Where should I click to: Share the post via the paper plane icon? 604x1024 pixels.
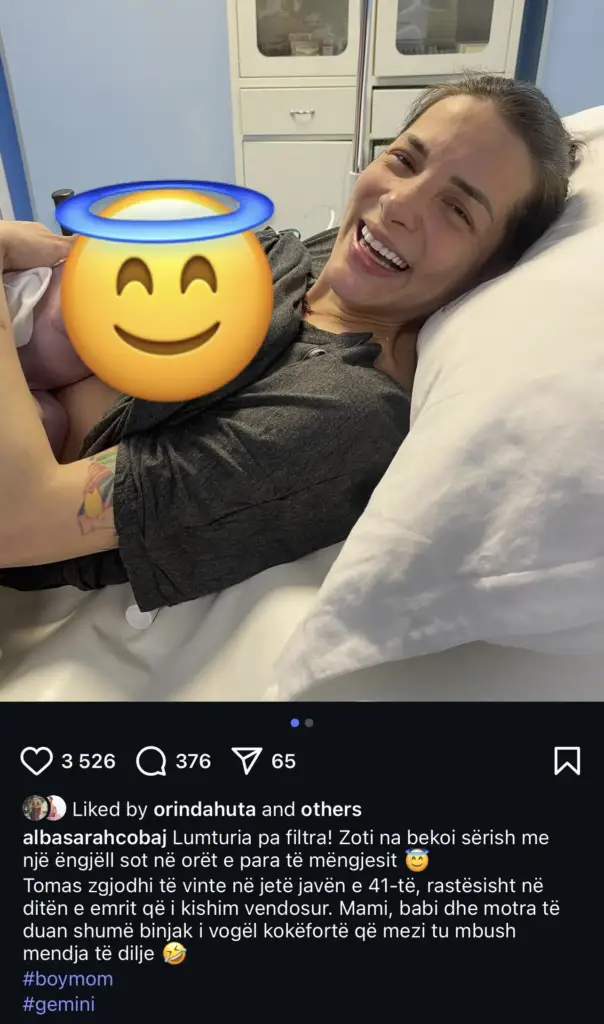(x=246, y=761)
